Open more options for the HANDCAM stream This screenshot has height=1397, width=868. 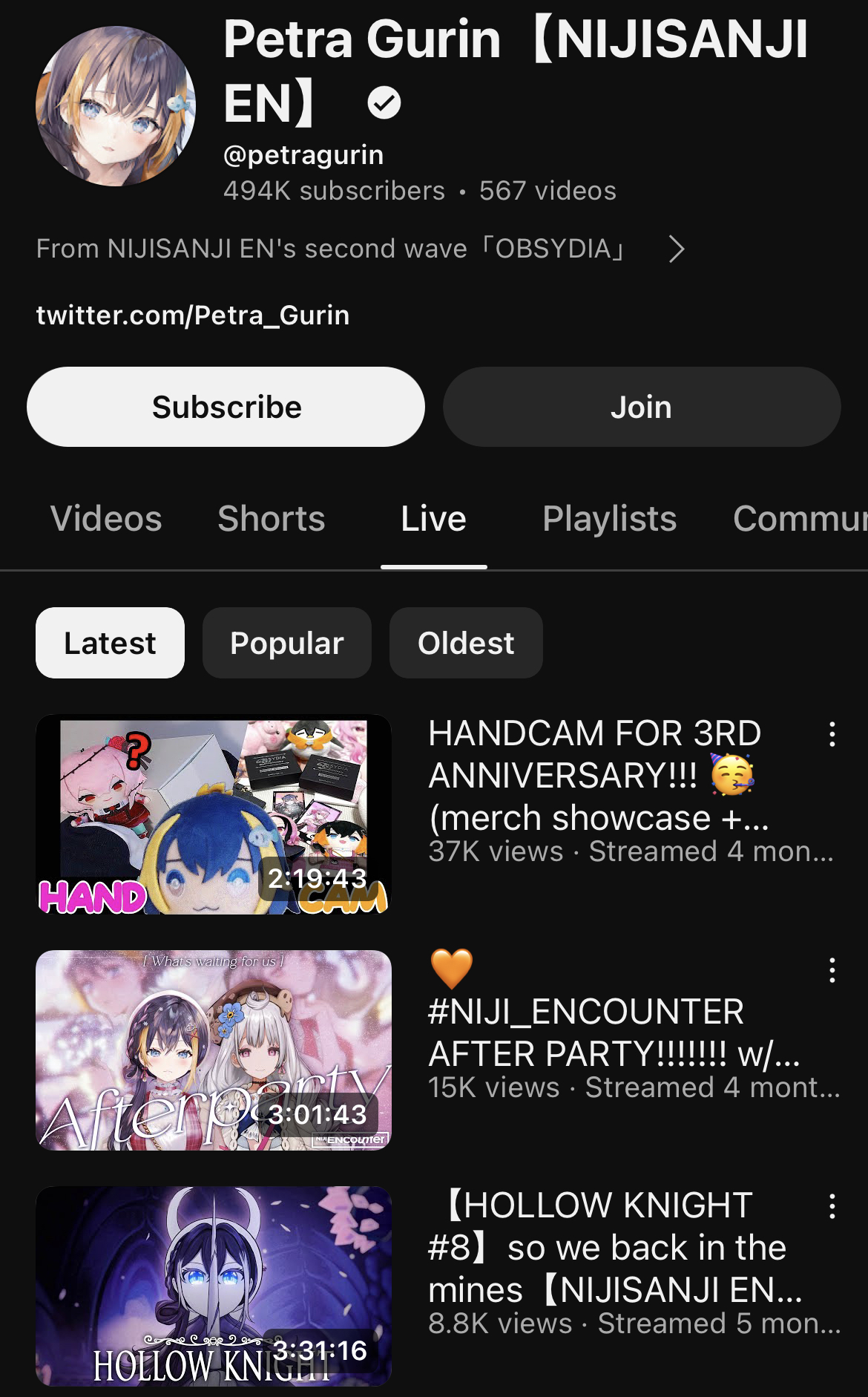pyautogui.click(x=832, y=734)
